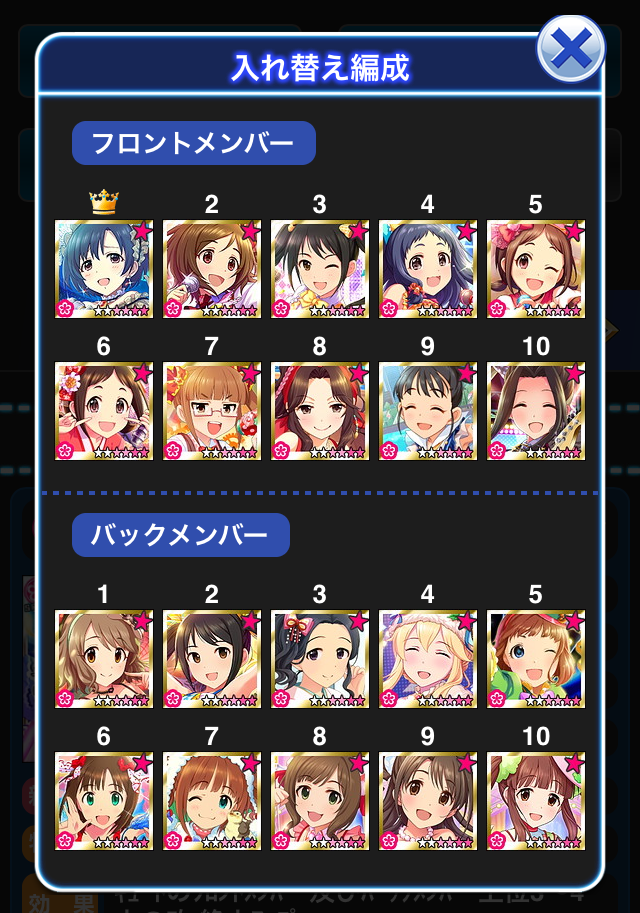Select the crowned leader card in front members
Viewport: 640px width, 913px height.
click(x=103, y=270)
